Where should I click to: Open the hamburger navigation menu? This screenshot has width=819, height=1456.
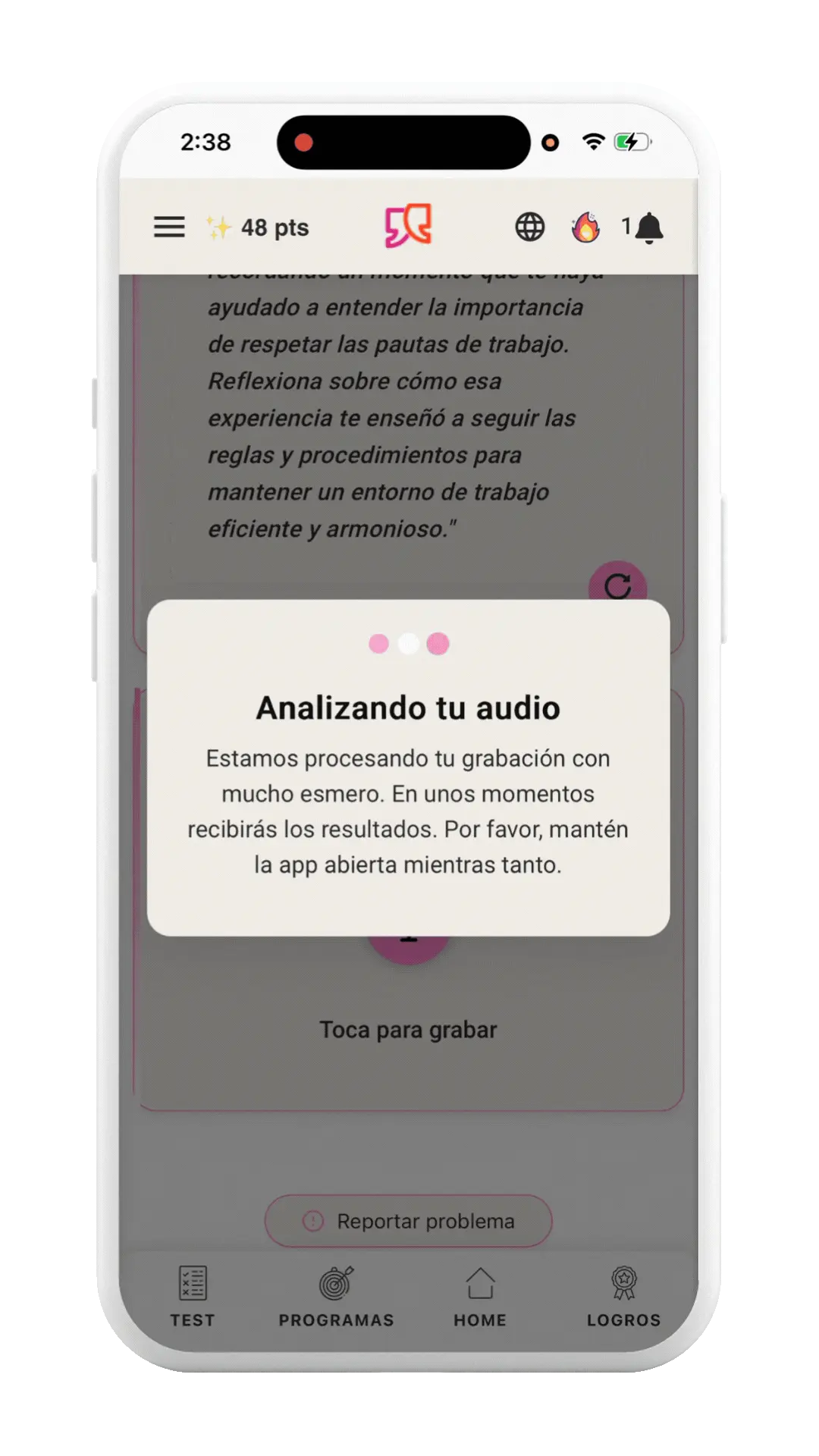pyautogui.click(x=168, y=227)
